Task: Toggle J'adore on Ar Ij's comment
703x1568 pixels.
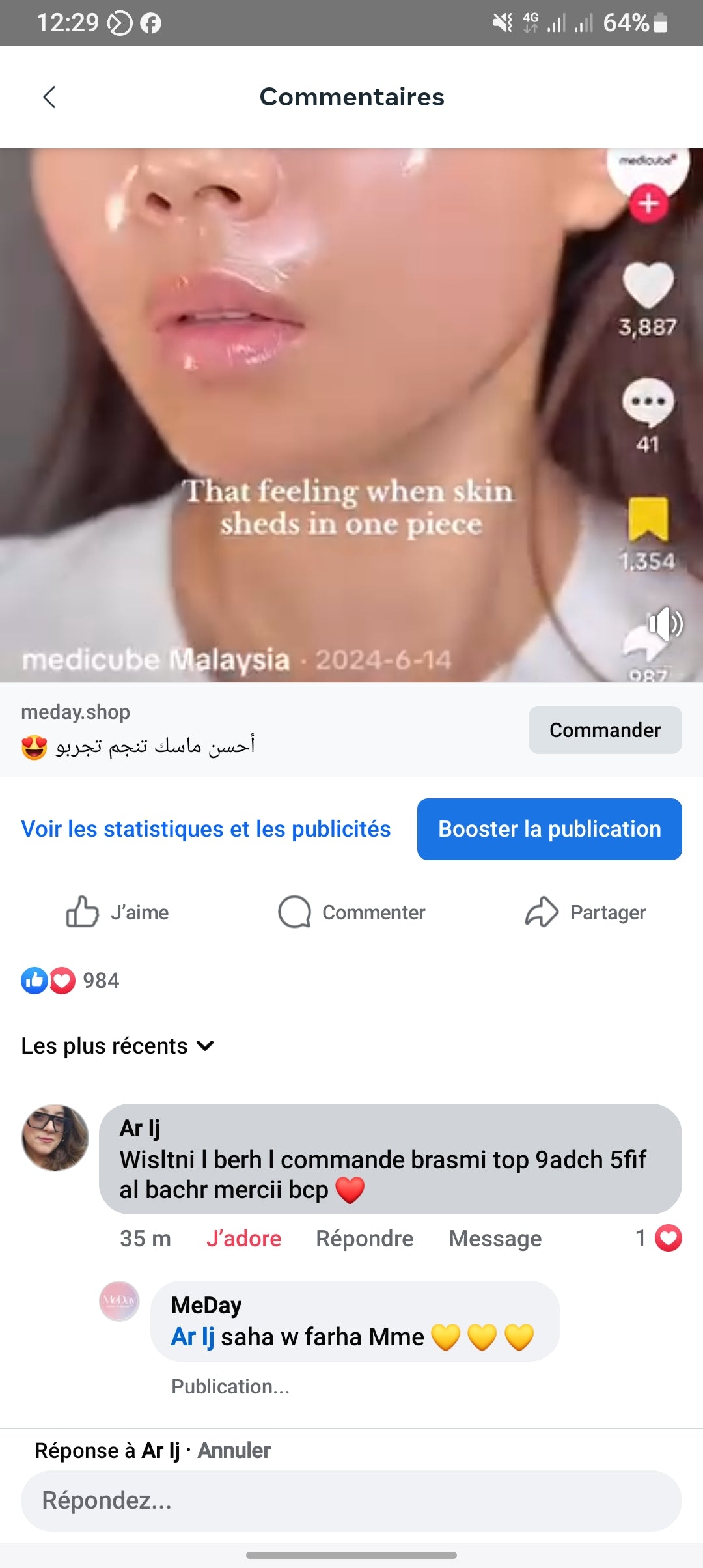Action: [243, 1239]
